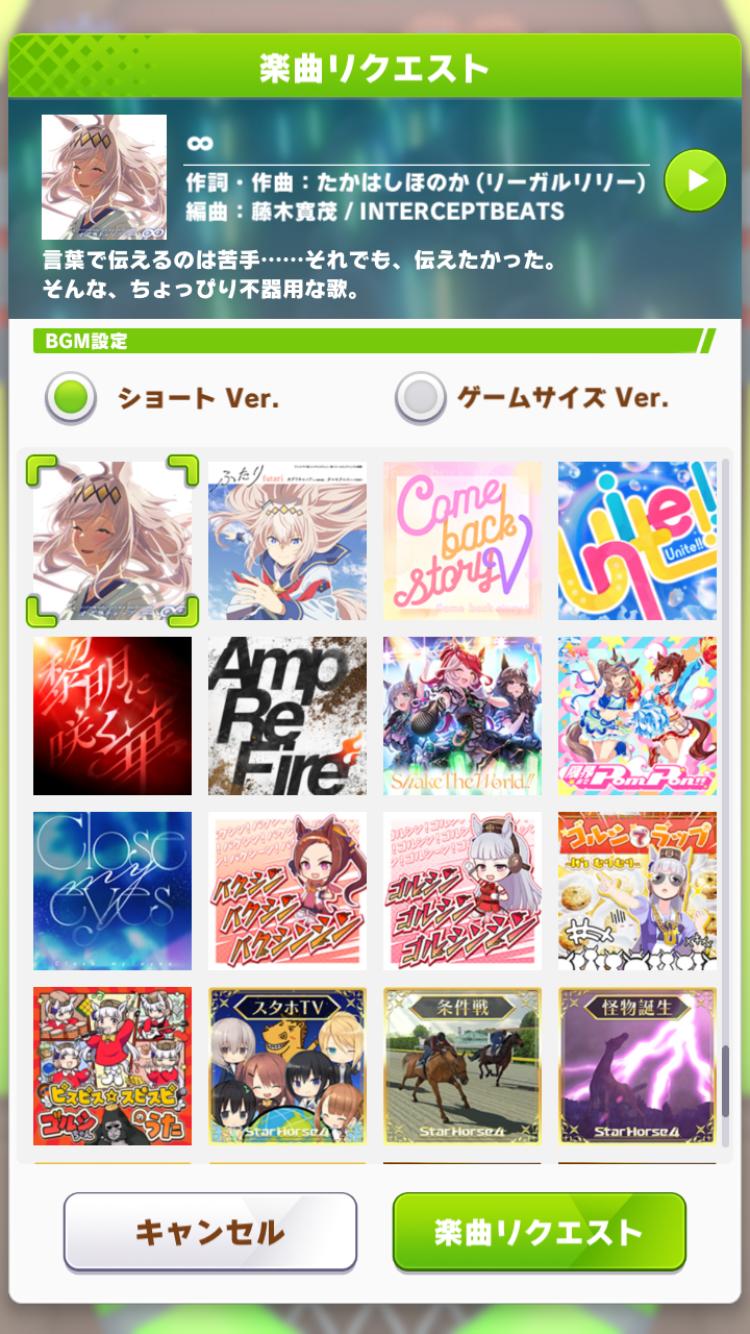Choose the PomPon!! song cover
This screenshot has height=1334, width=750.
coord(637,716)
